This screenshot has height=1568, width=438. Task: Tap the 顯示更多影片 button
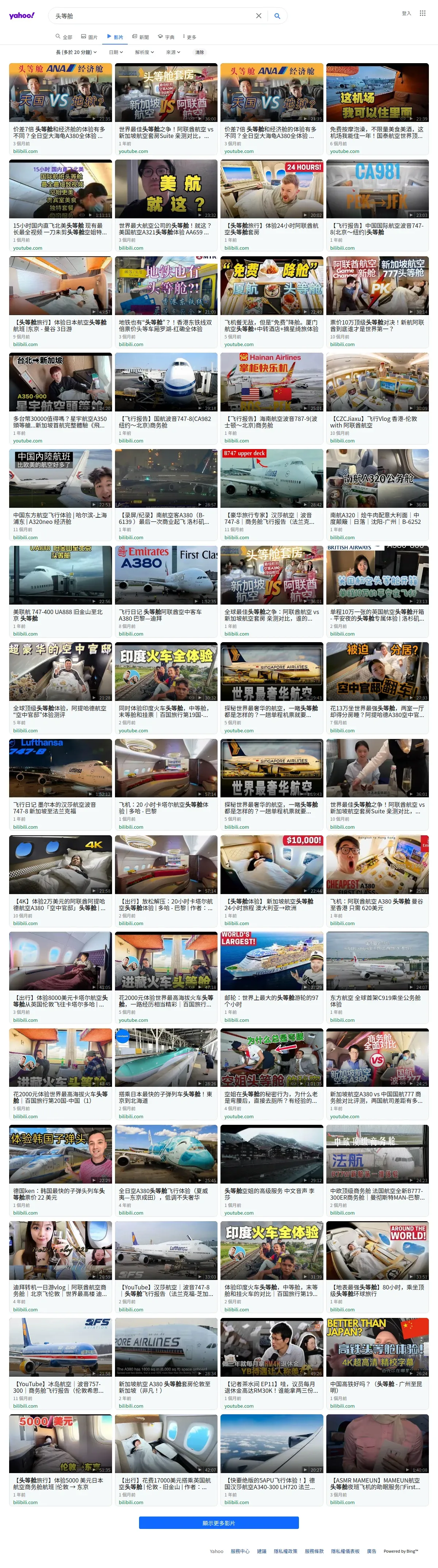point(218,1523)
